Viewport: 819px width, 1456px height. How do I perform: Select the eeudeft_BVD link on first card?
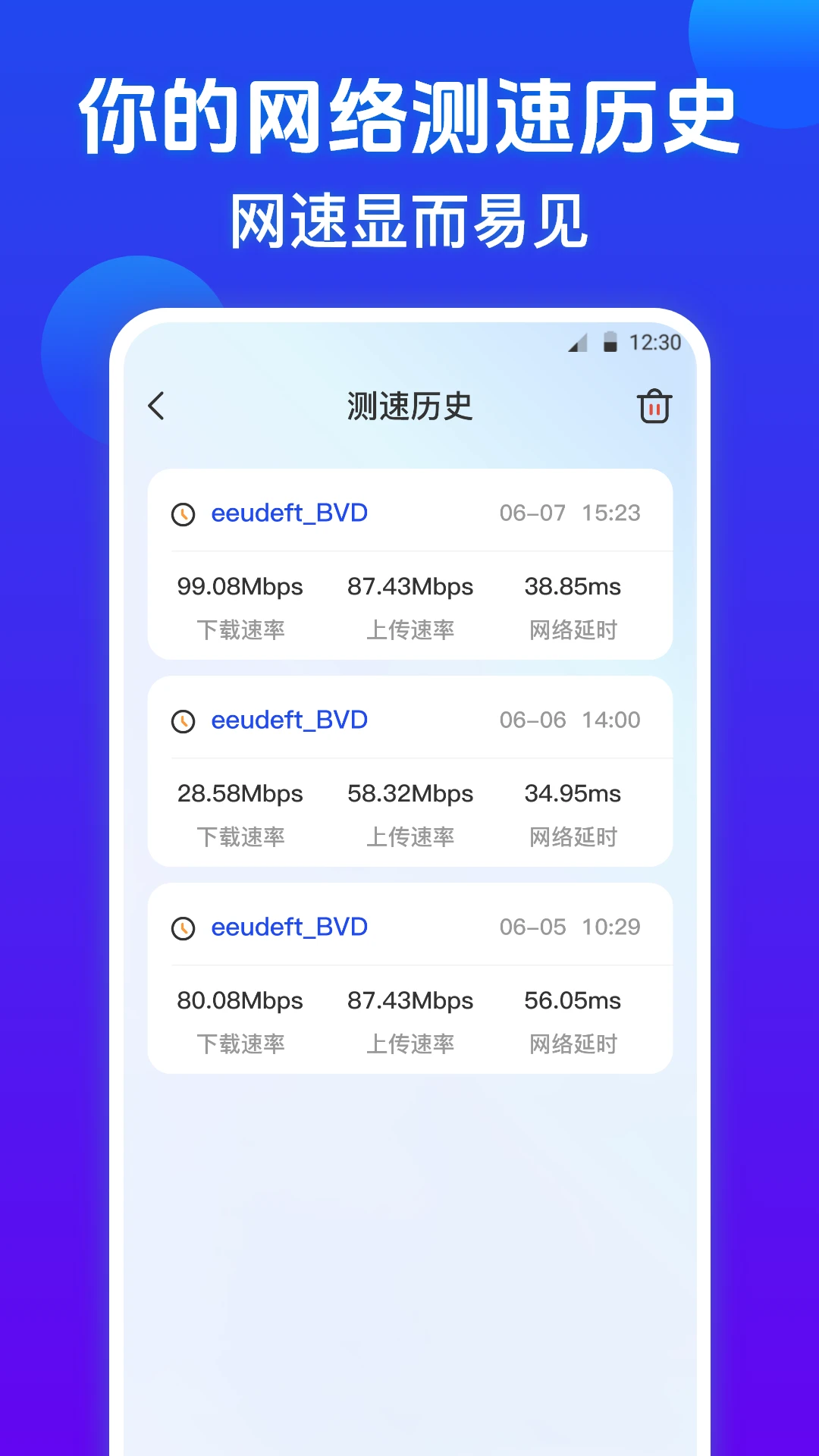(x=289, y=513)
